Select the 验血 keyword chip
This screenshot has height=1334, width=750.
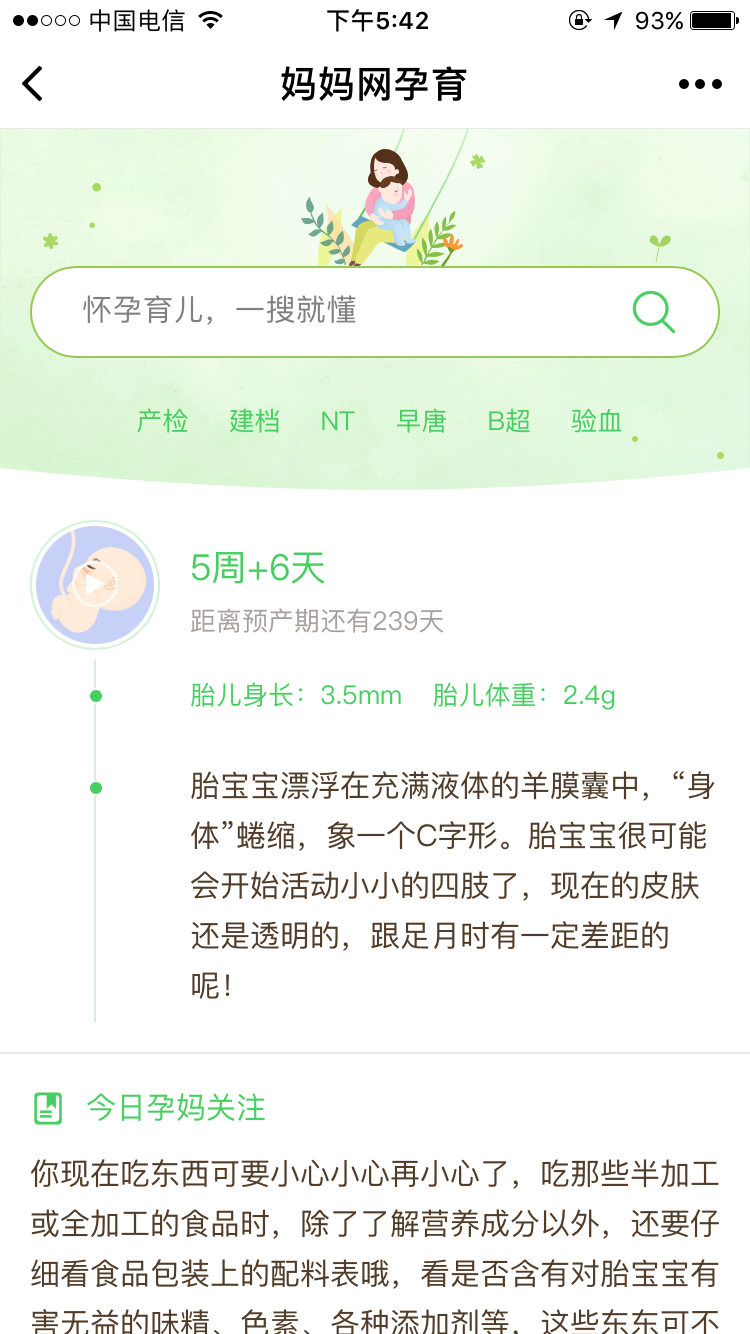click(x=597, y=421)
